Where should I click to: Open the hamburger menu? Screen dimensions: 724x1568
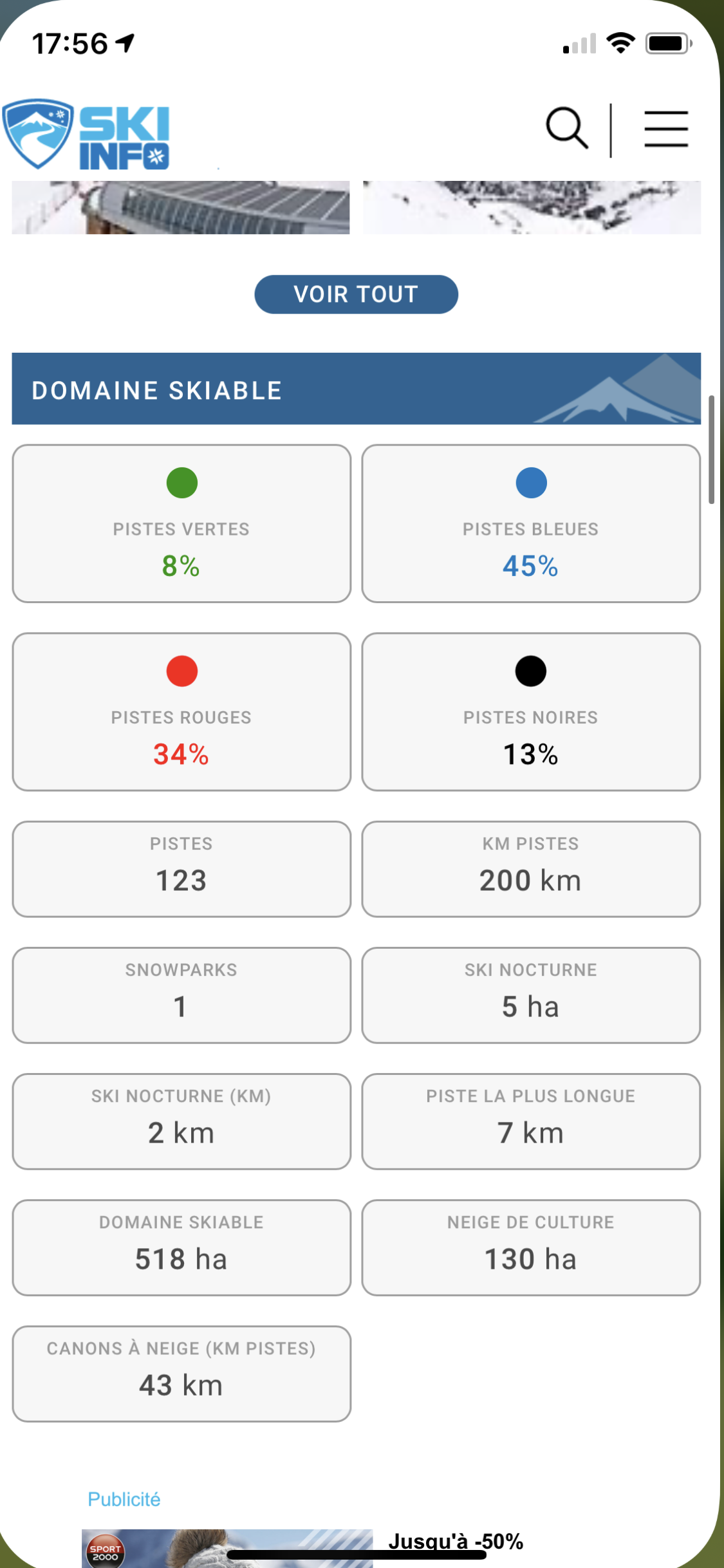[x=666, y=129]
